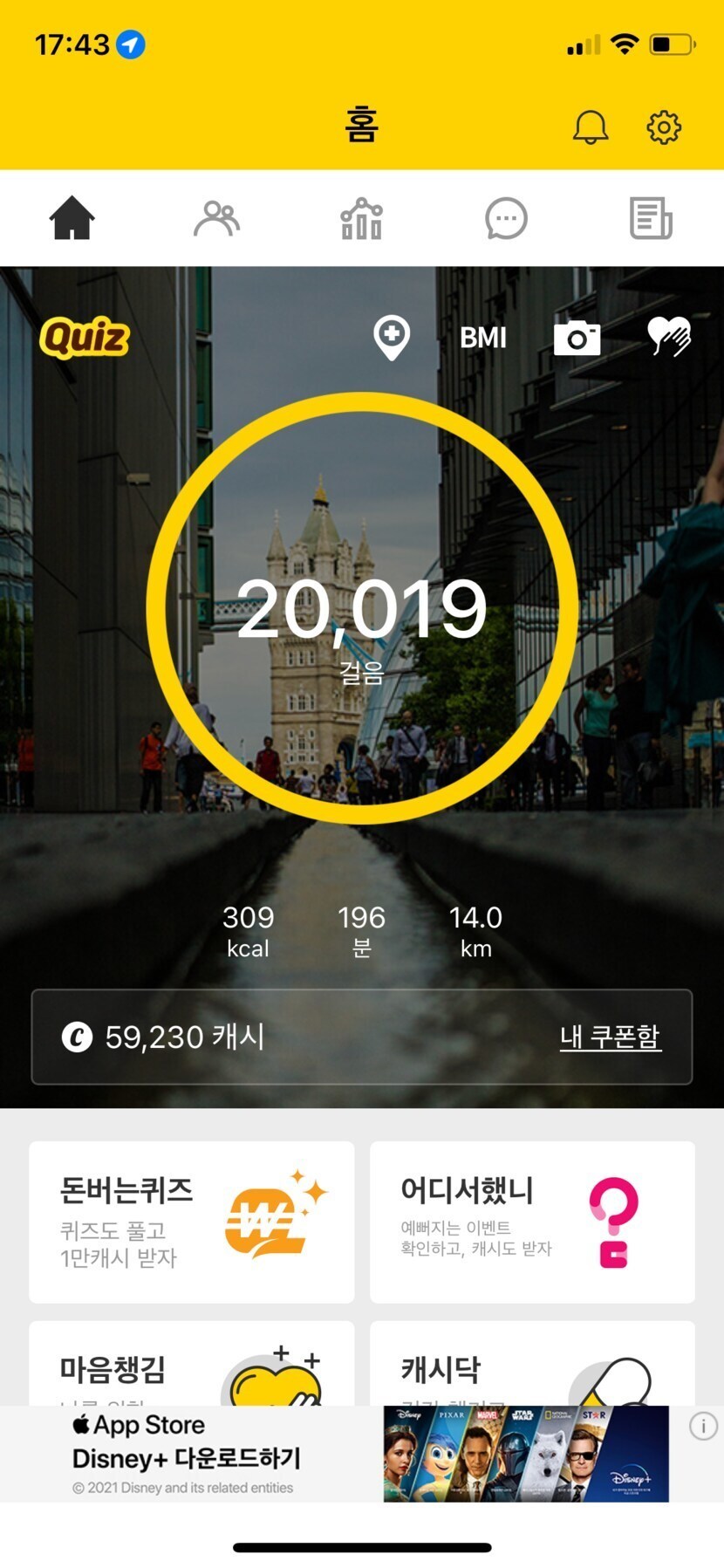724x1568 pixels.
Task: Open the BMI calculator
Action: click(x=483, y=338)
